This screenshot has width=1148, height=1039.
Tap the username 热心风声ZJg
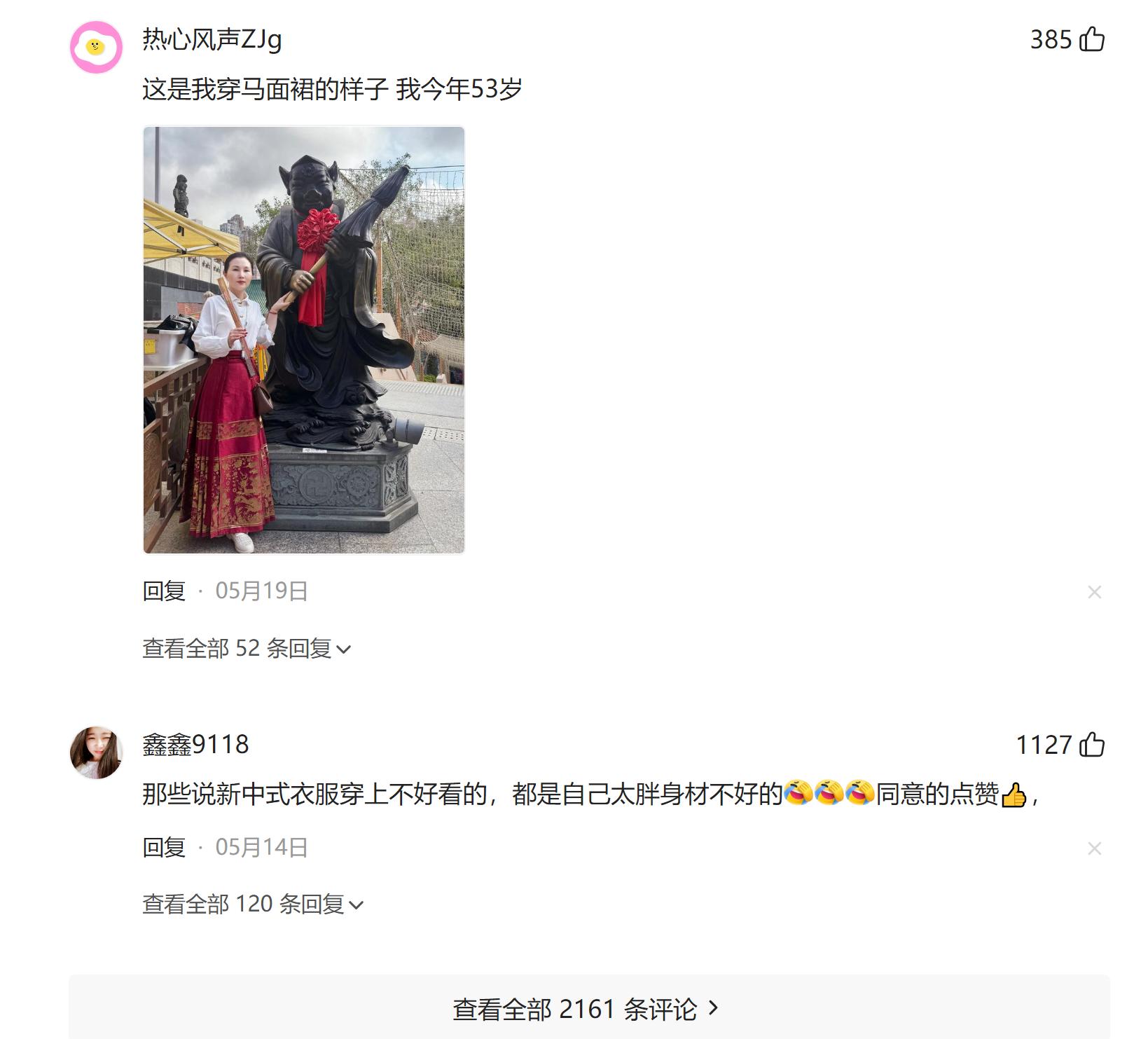pyautogui.click(x=212, y=39)
